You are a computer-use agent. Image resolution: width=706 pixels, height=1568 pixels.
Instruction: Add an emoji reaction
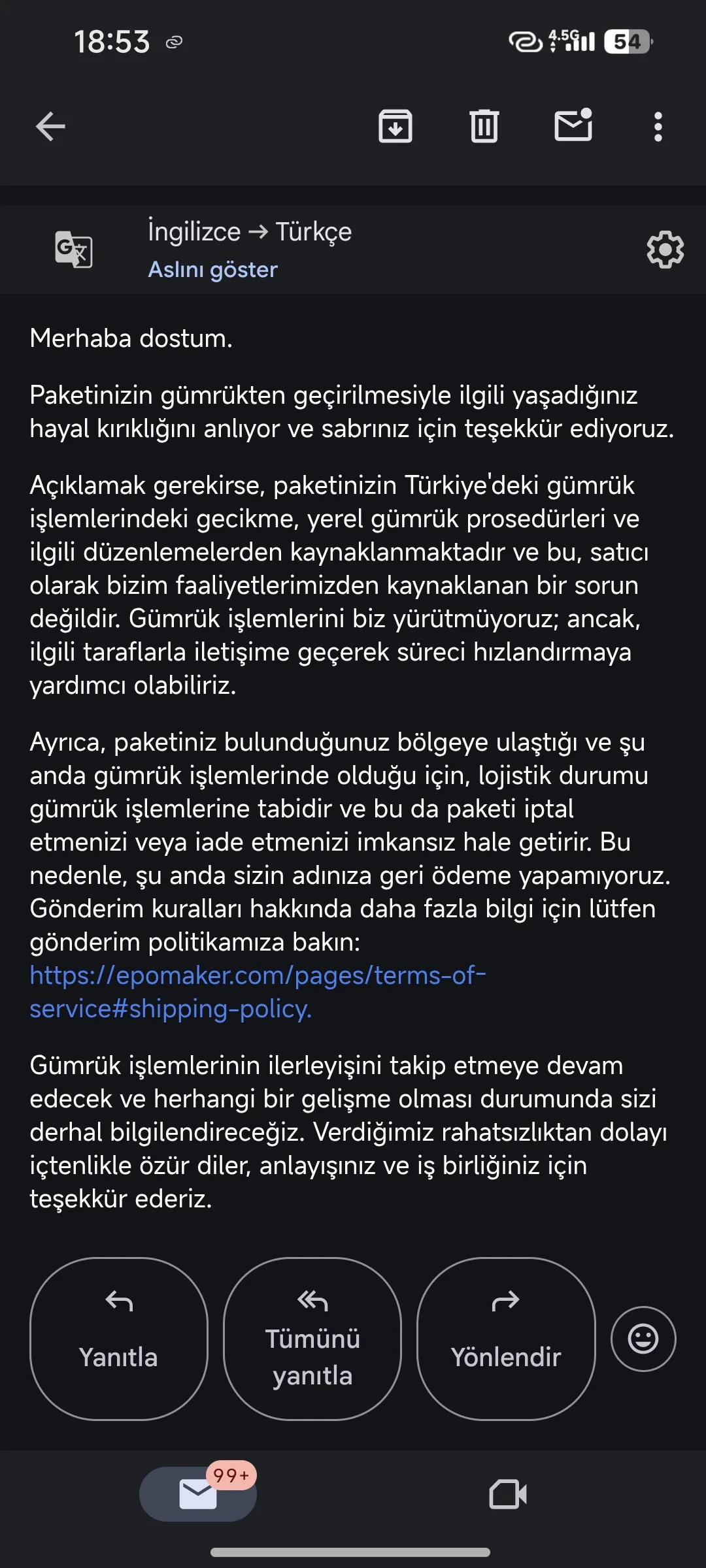pos(643,1338)
